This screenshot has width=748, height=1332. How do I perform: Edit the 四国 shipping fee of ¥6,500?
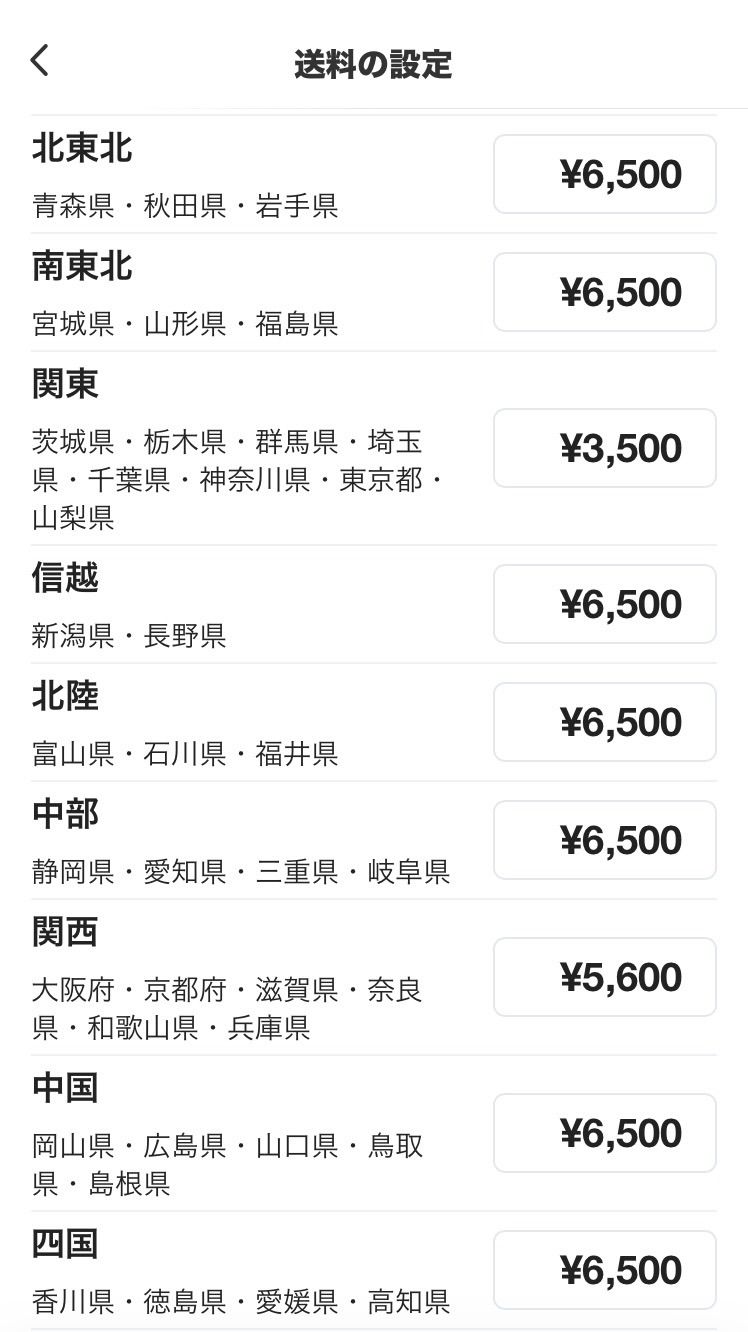click(x=604, y=1270)
